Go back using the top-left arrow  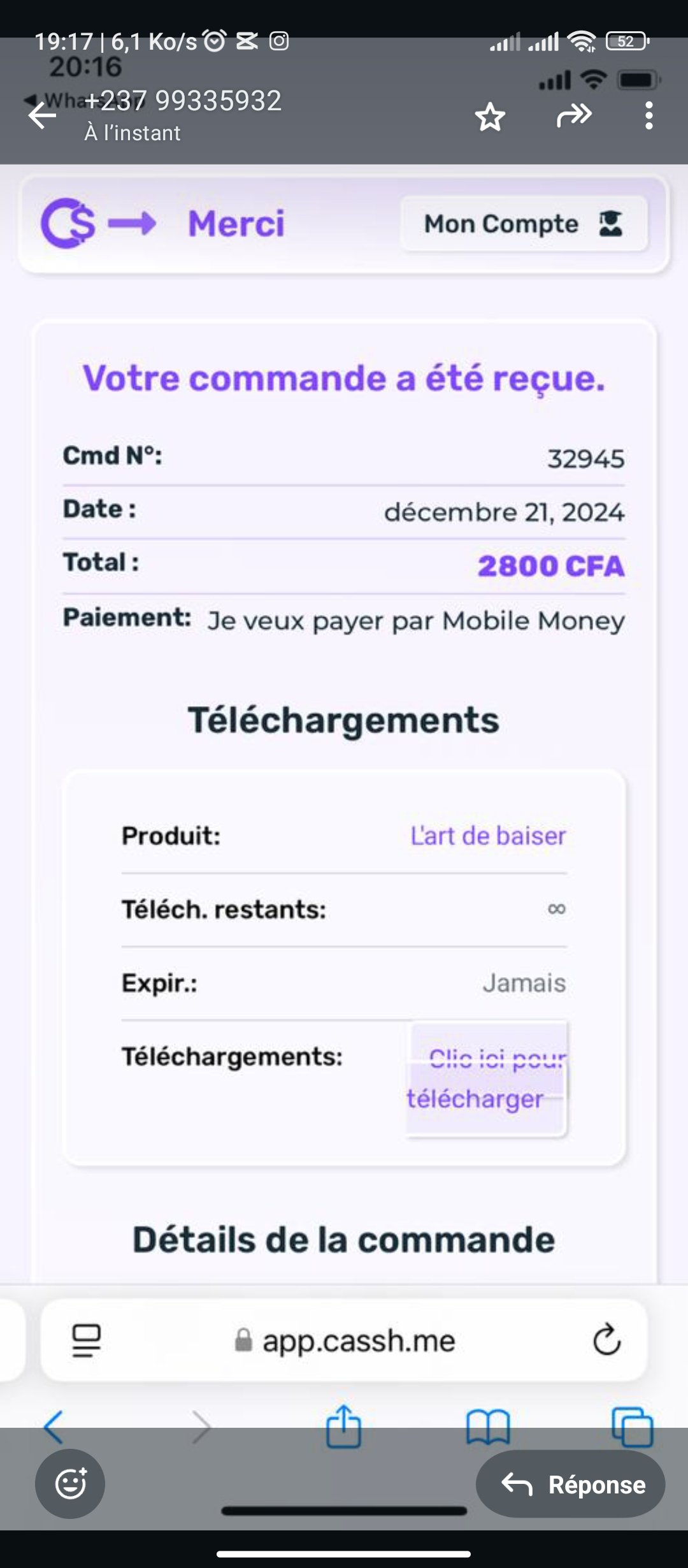(x=42, y=115)
